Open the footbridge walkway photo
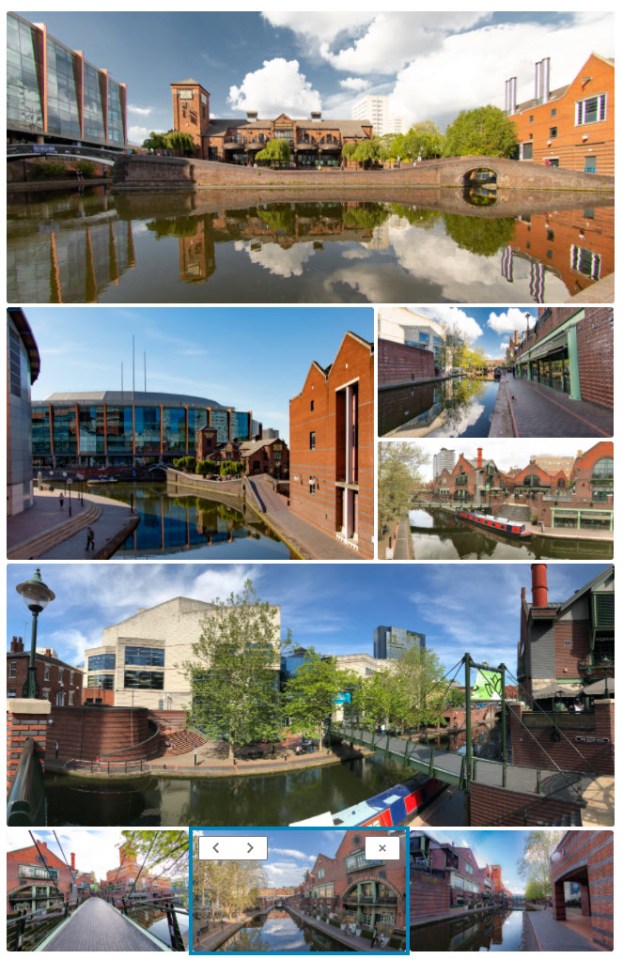Viewport: 623px width, 959px height. 97,890
